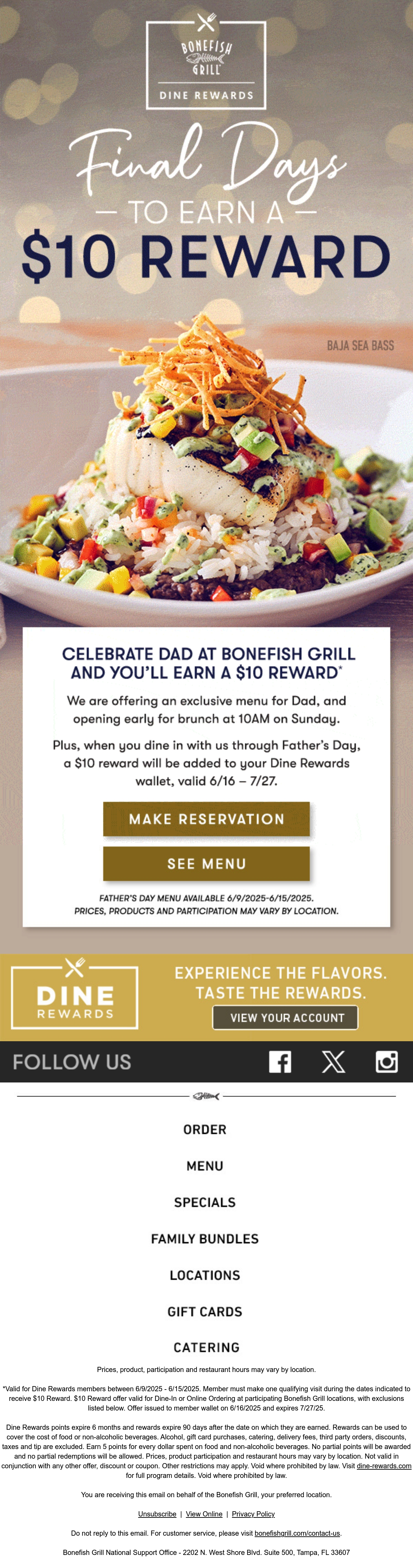The height and width of the screenshot is (1568, 413).
Task: Open bonefishgrill.com/contact-us link
Action: [x=297, y=1533]
